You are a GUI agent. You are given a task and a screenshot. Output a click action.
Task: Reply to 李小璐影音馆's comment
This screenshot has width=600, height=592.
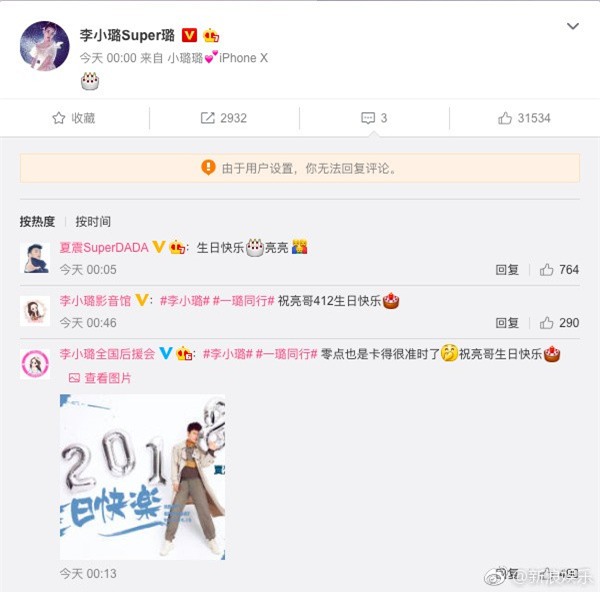[x=507, y=323]
